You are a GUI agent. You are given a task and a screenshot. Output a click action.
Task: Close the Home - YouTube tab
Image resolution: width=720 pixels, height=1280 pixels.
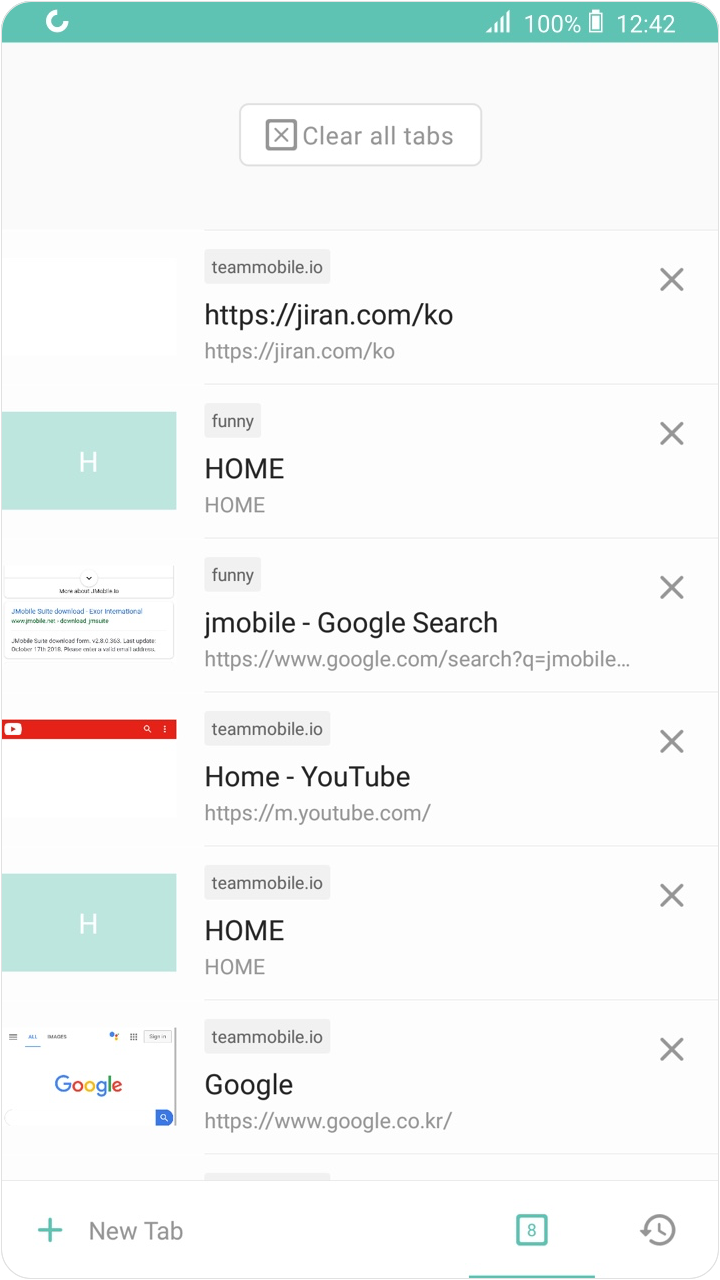pyautogui.click(x=672, y=742)
